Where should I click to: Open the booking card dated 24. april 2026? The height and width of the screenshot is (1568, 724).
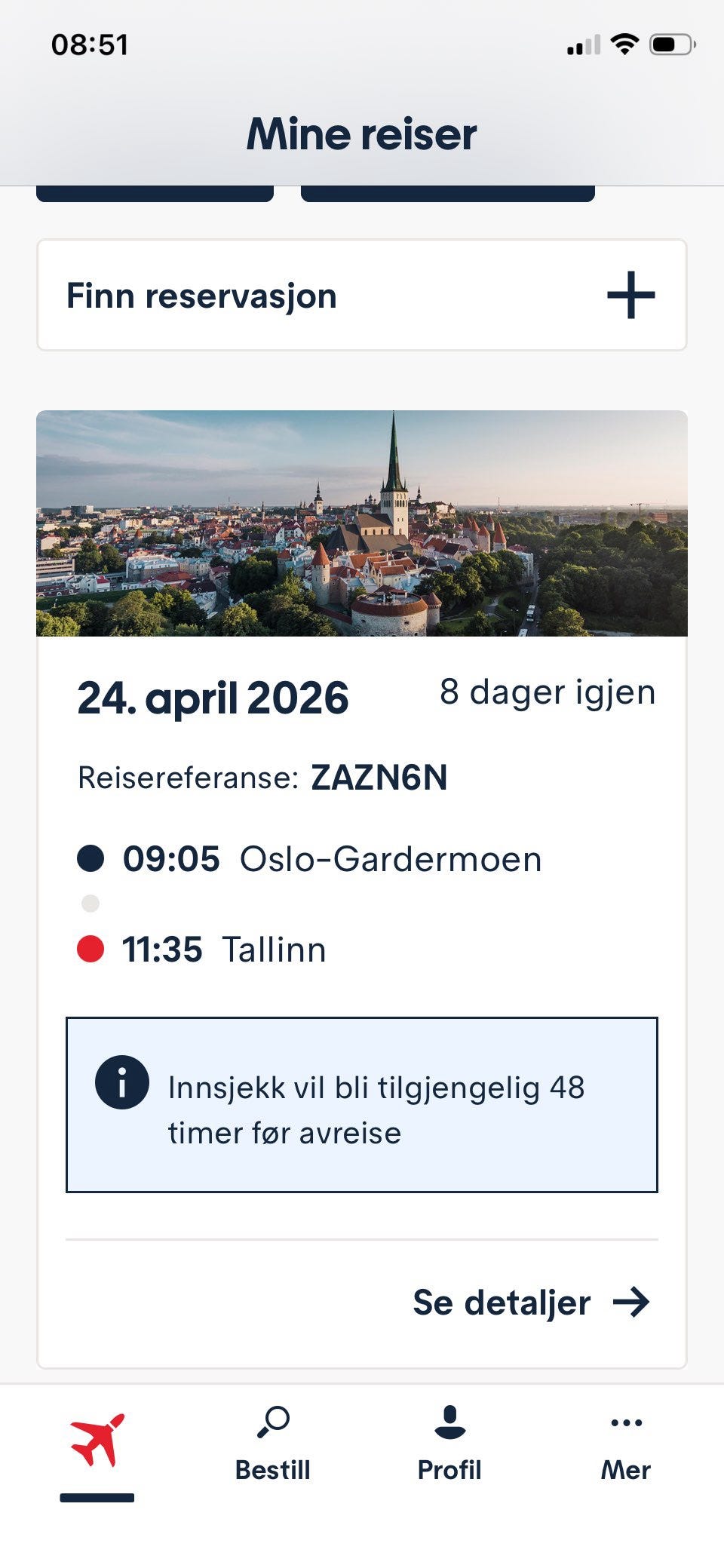[x=362, y=830]
